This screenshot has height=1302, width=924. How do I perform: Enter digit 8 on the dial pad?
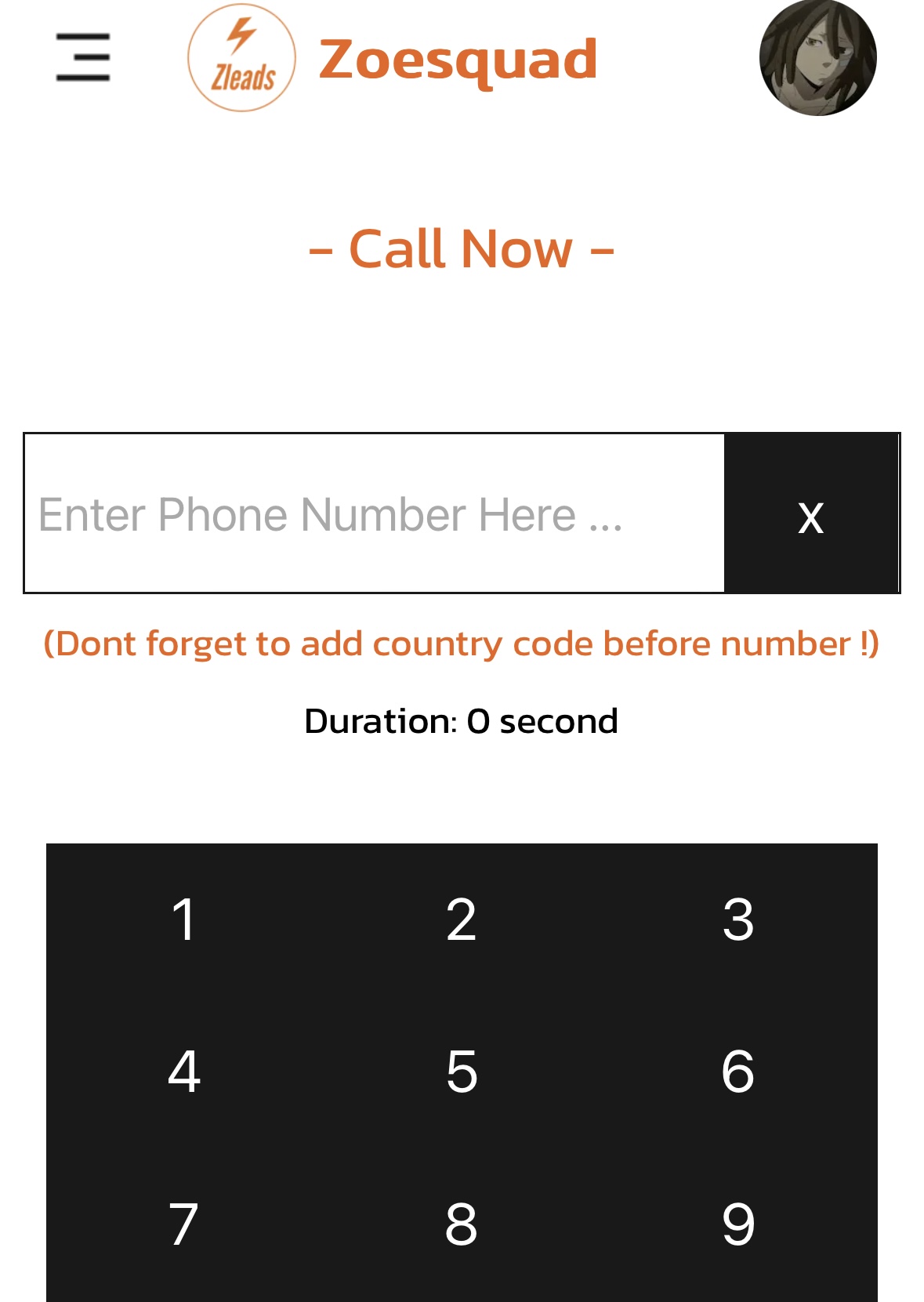[462, 1223]
